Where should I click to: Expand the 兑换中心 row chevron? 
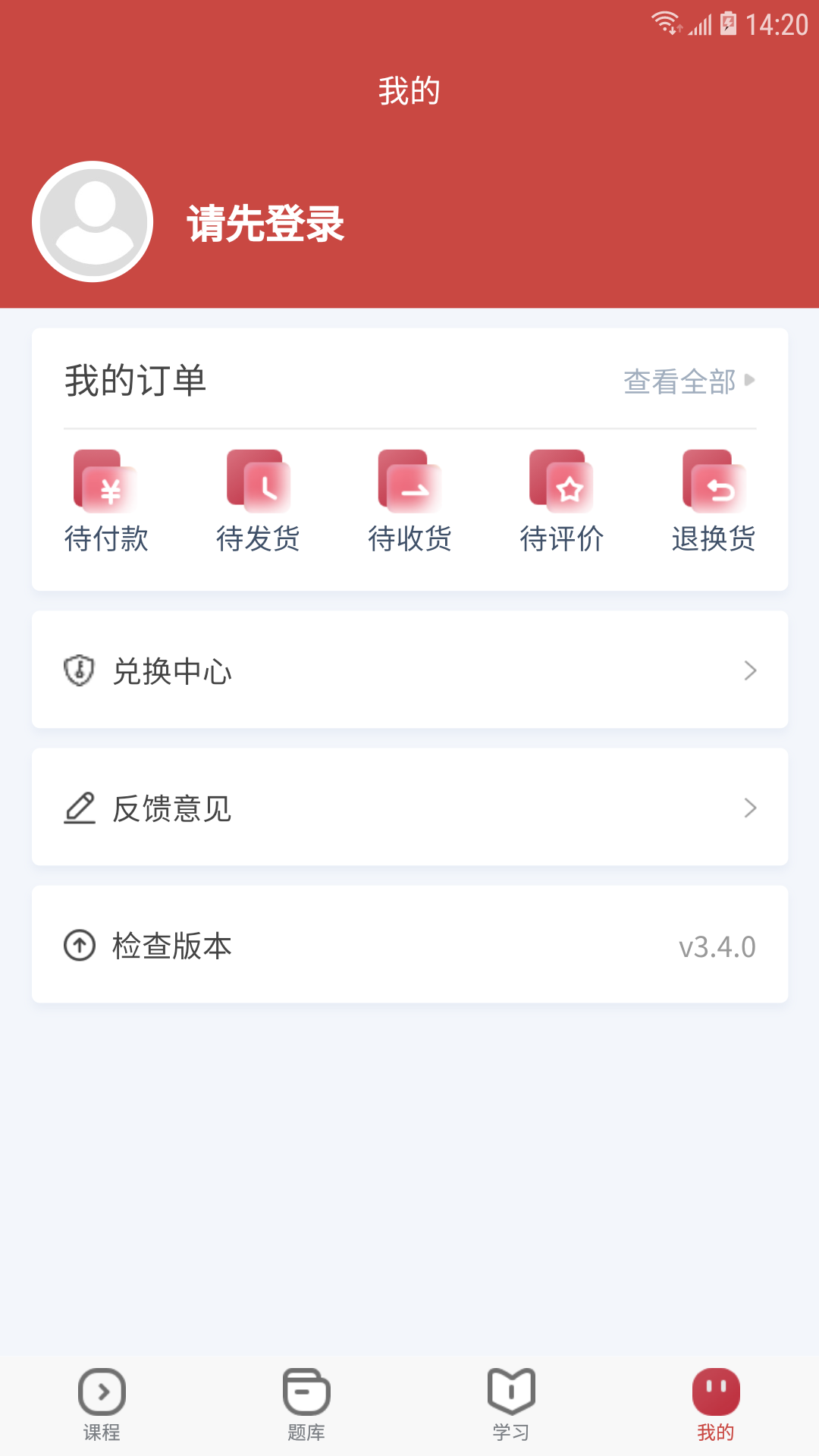(751, 670)
